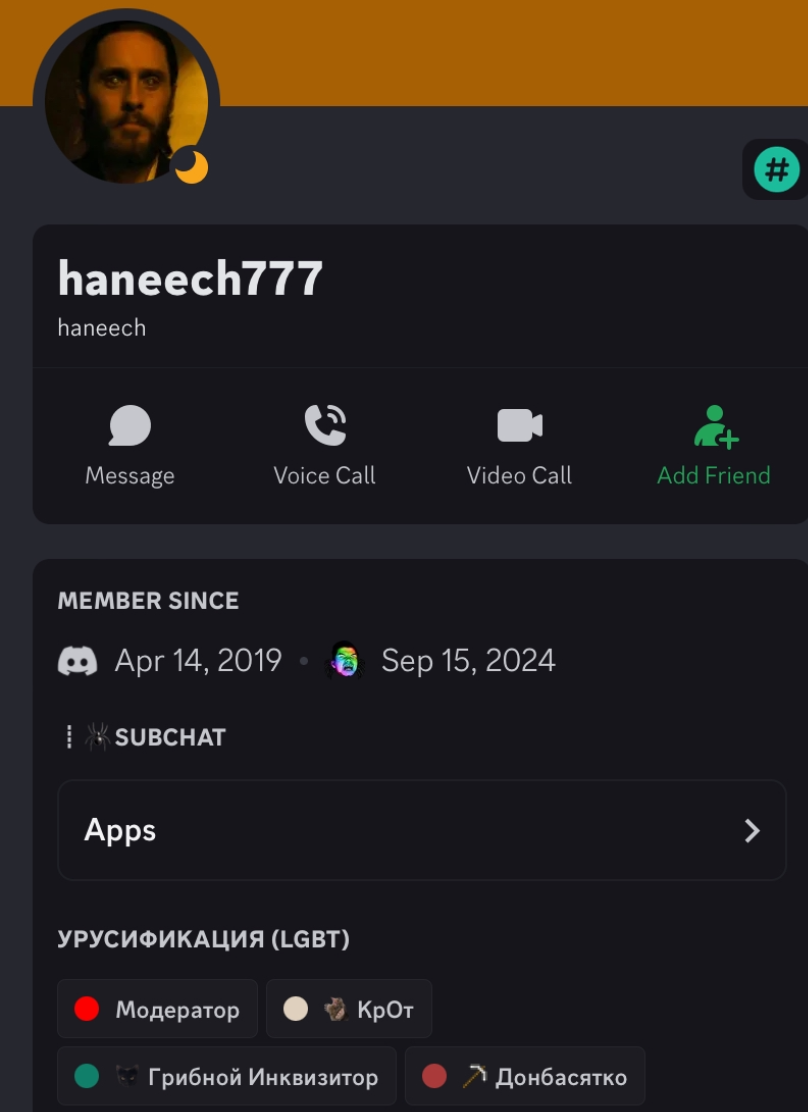Select the Донбасятко role chip
This screenshot has width=808, height=1112.
[x=525, y=1076]
